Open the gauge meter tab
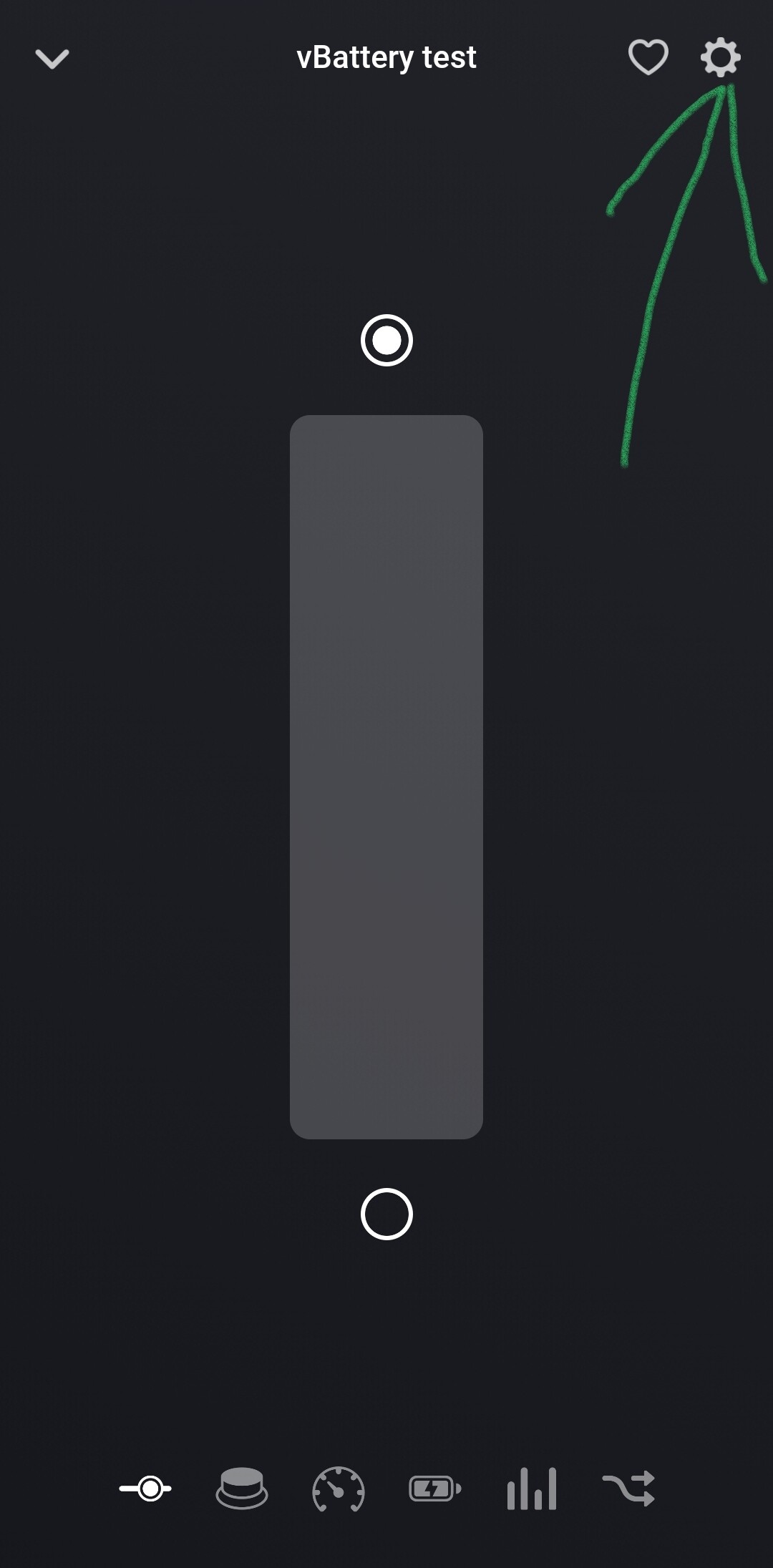Viewport: 773px width, 1568px height. (x=339, y=1489)
